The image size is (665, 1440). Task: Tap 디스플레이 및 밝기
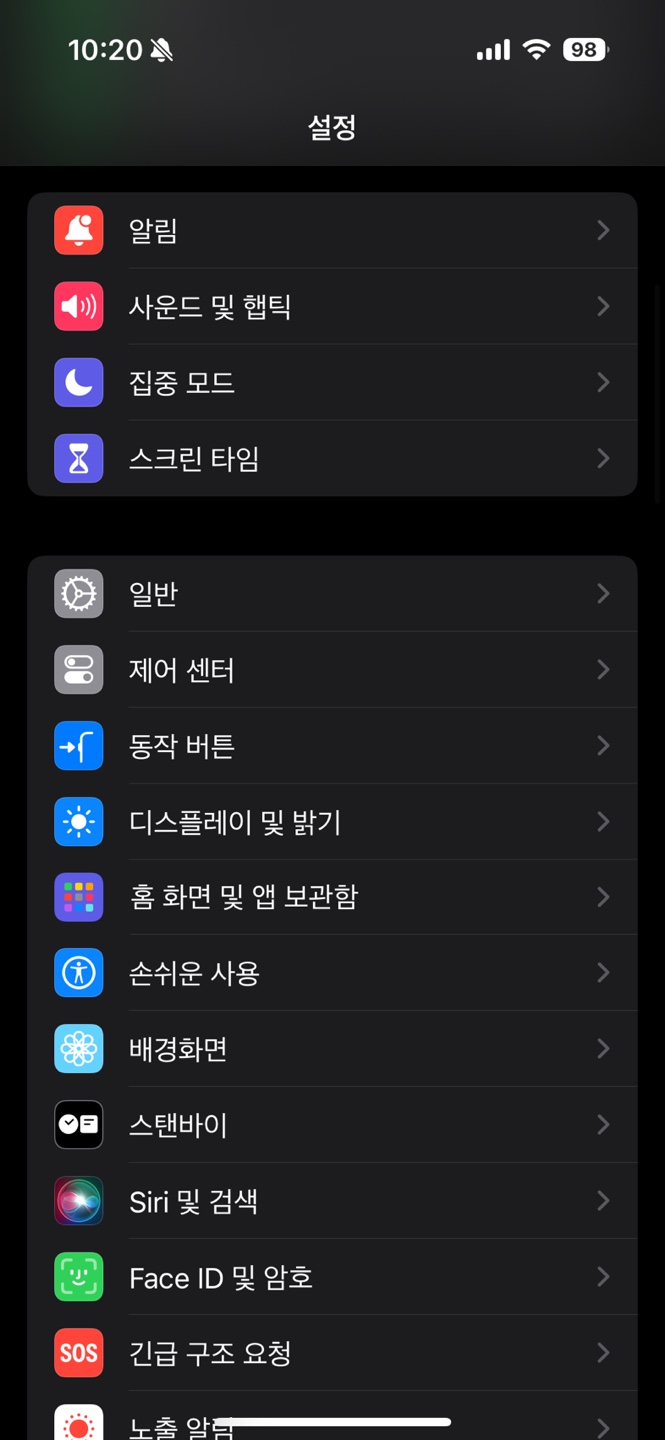click(x=332, y=822)
